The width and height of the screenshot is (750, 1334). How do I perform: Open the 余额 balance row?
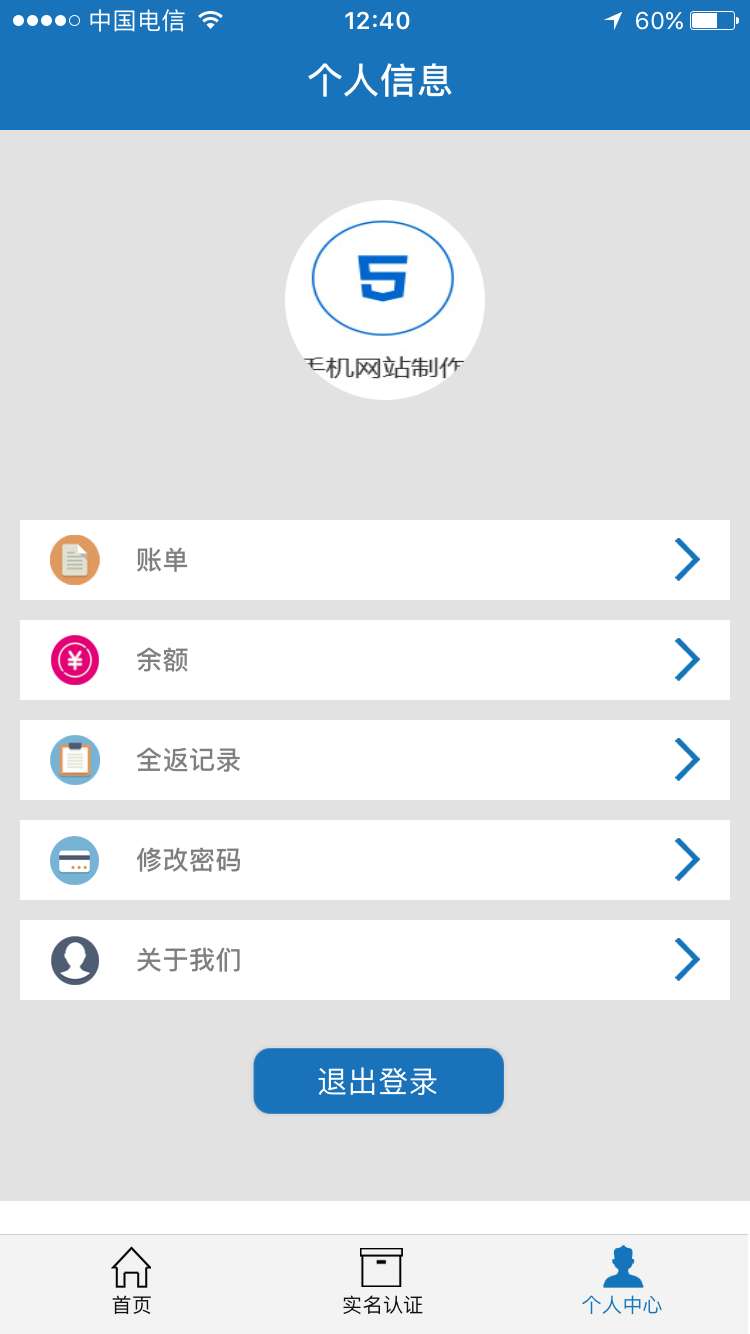pyautogui.click(x=374, y=660)
